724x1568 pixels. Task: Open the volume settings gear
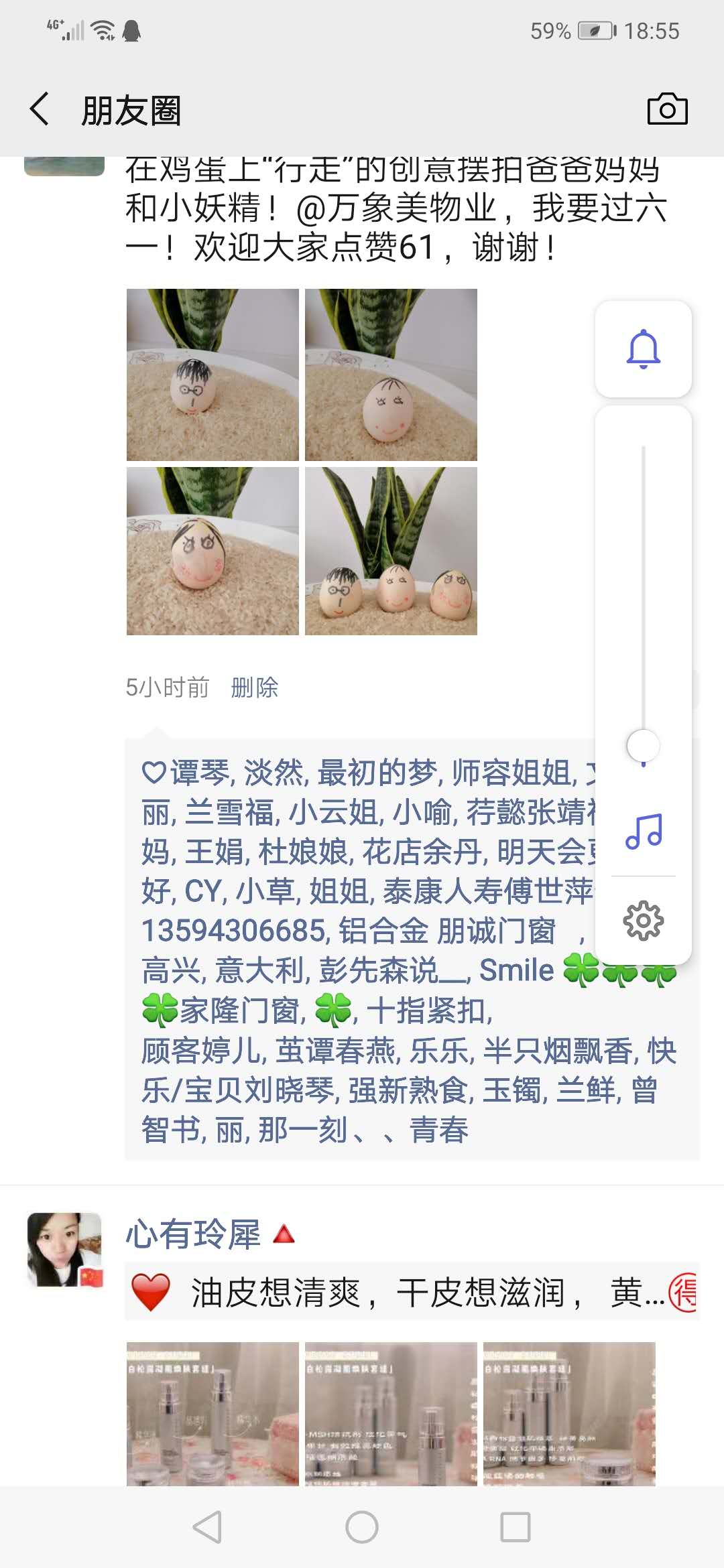coord(644,921)
